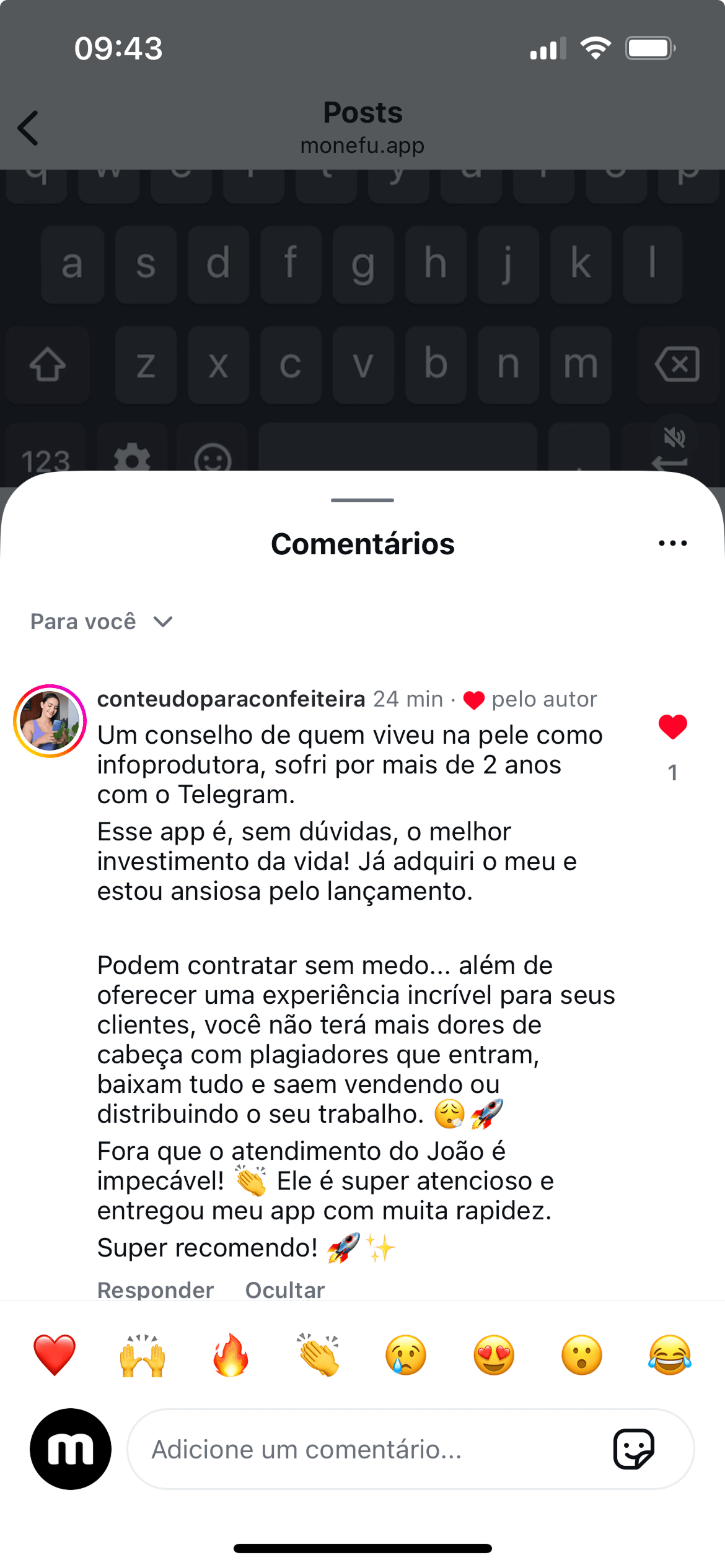Open the sticker and GIF picker
The width and height of the screenshot is (725, 1568).
click(x=633, y=1449)
